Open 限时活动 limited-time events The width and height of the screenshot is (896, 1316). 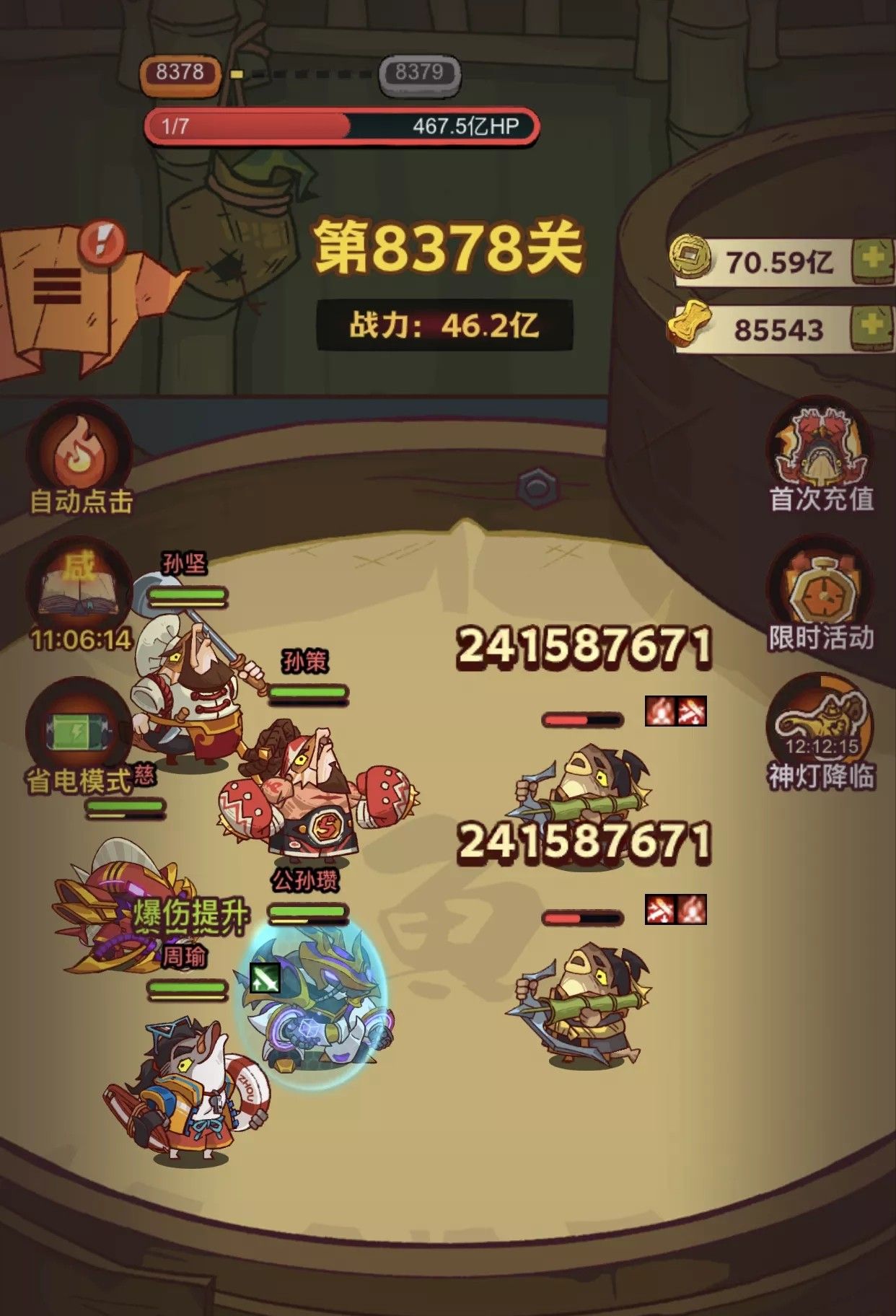pos(820,590)
